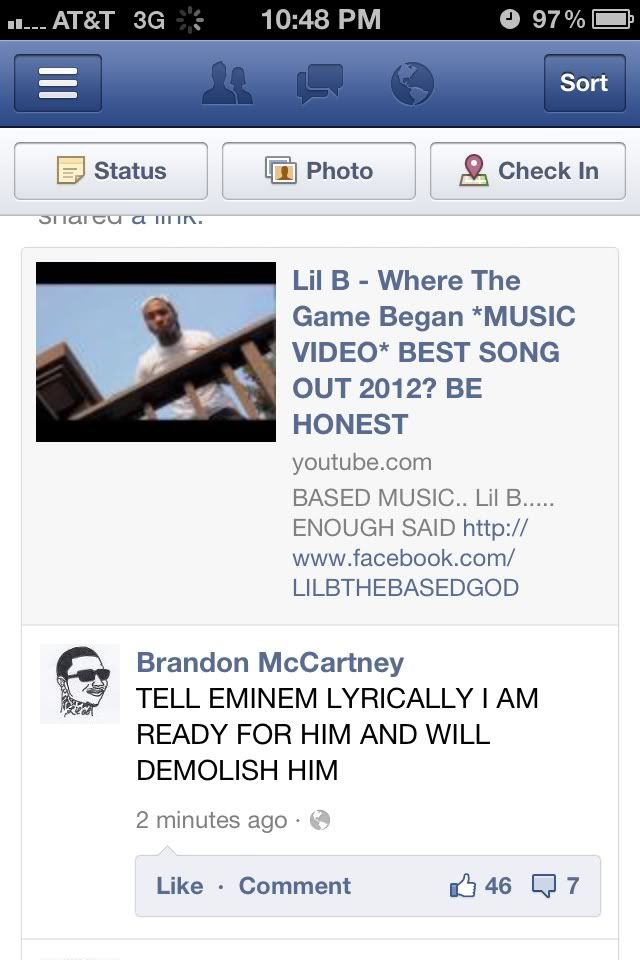Open the side drawer menu
This screenshot has width=640, height=960.
[58, 84]
